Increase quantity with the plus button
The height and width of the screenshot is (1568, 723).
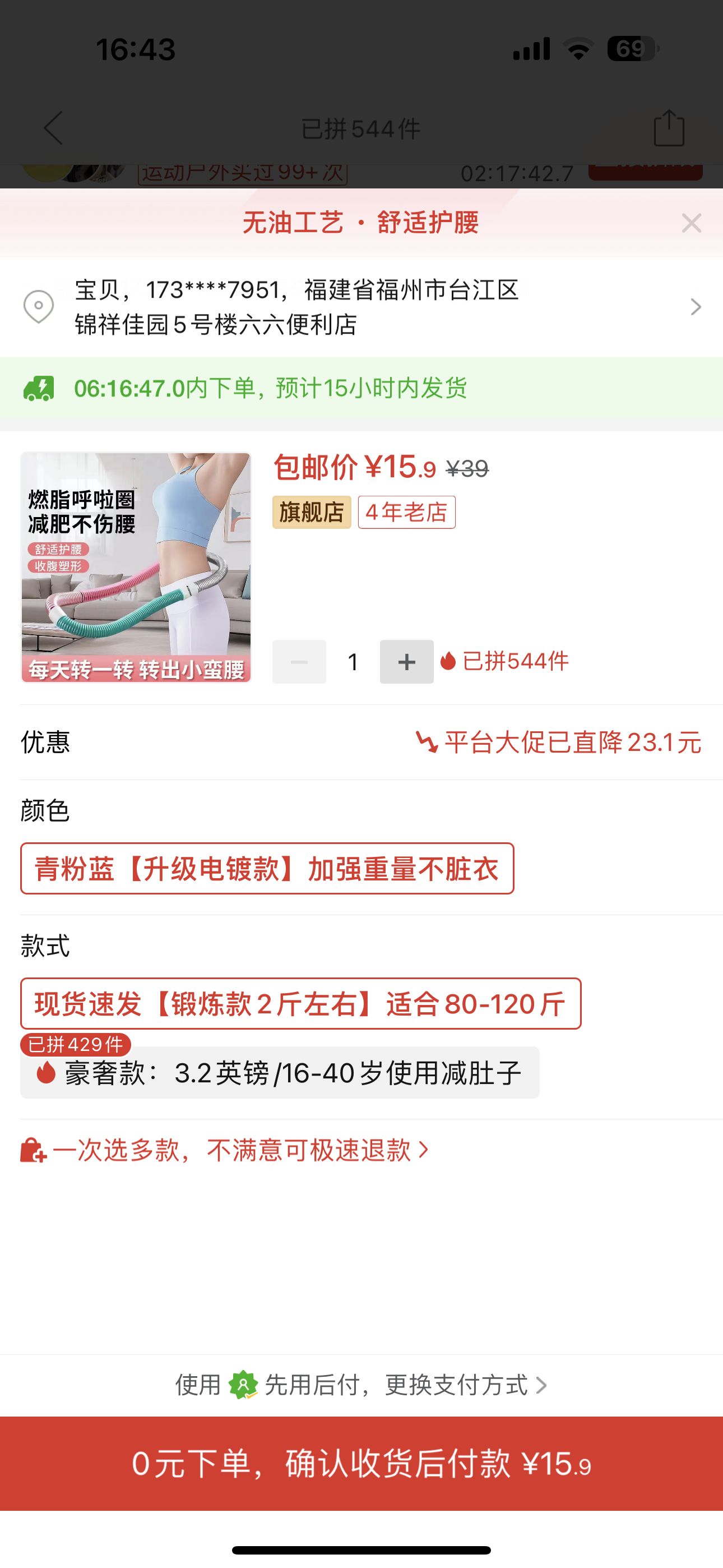pyautogui.click(x=406, y=662)
